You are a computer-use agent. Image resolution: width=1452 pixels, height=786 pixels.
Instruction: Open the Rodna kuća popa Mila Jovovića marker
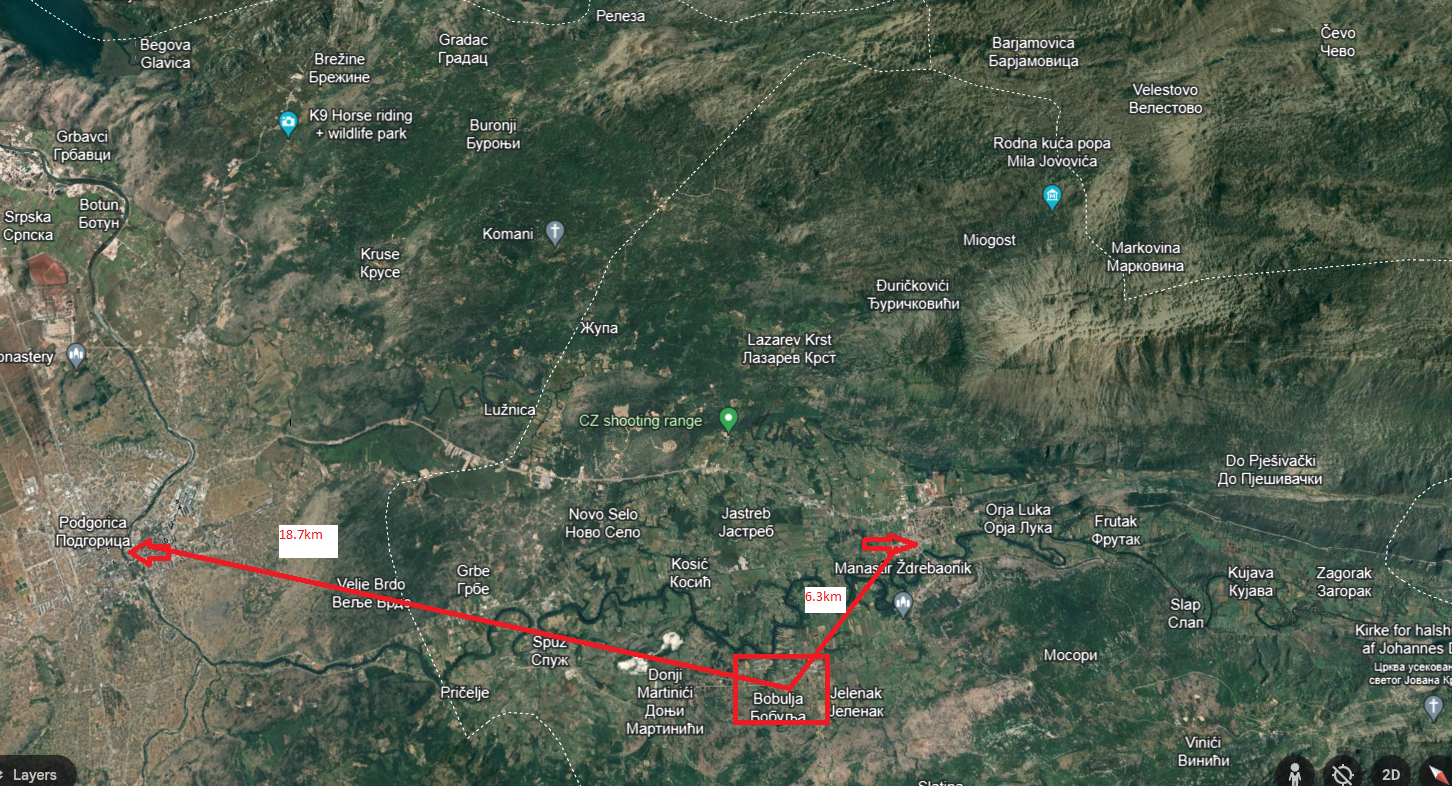[x=1052, y=197]
